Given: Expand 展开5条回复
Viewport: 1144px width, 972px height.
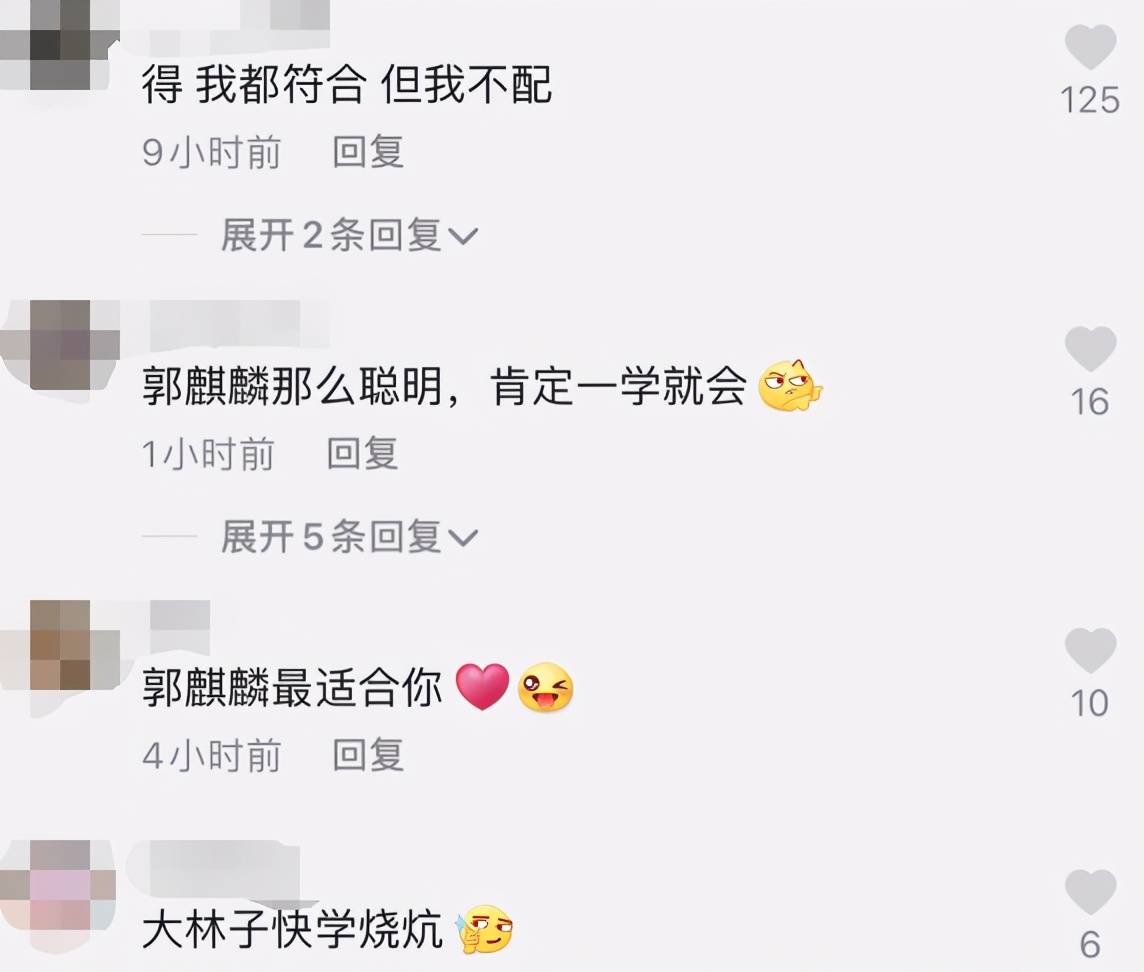Looking at the screenshot, I should 348,537.
